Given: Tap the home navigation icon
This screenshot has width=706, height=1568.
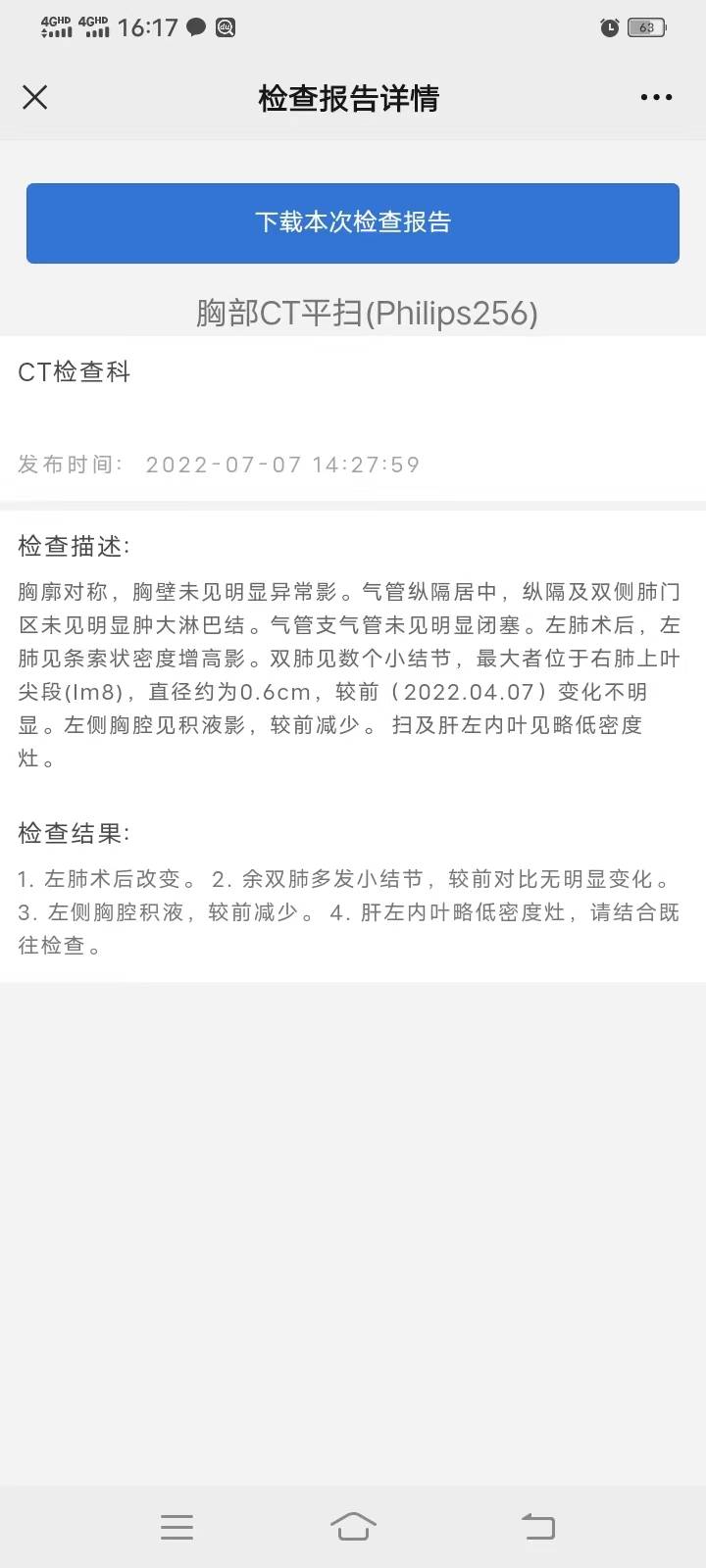Looking at the screenshot, I should tap(353, 1526).
